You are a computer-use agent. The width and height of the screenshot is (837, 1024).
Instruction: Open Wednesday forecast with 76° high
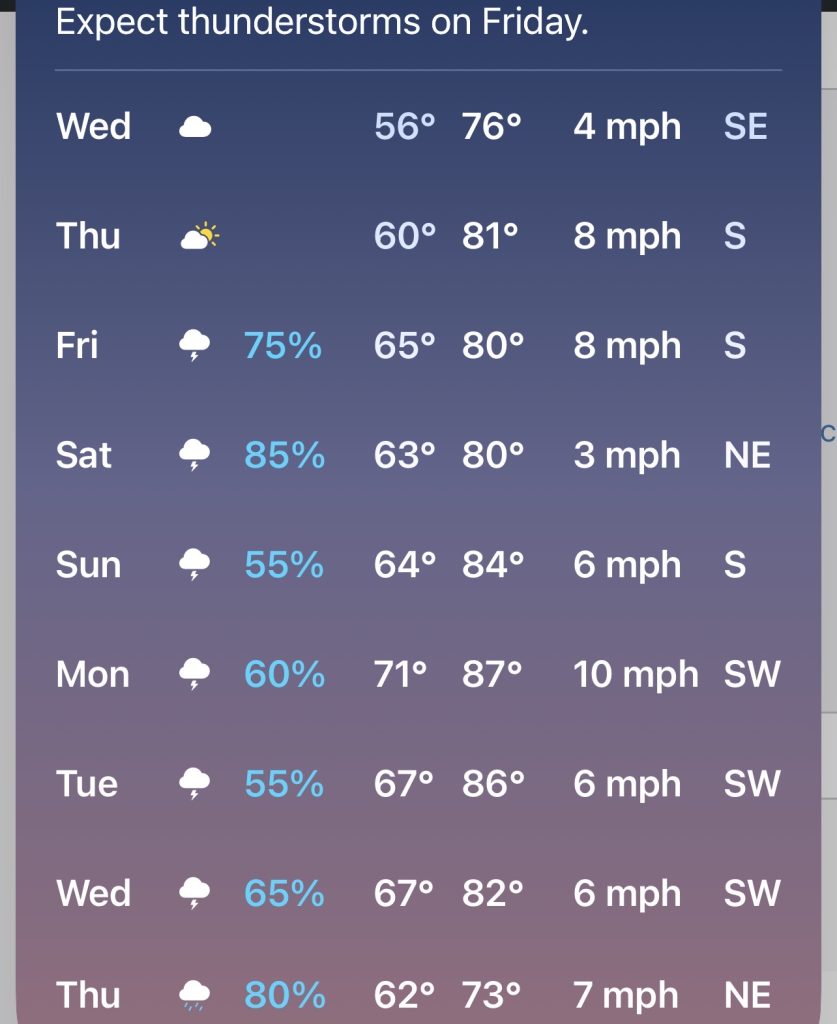point(418,127)
